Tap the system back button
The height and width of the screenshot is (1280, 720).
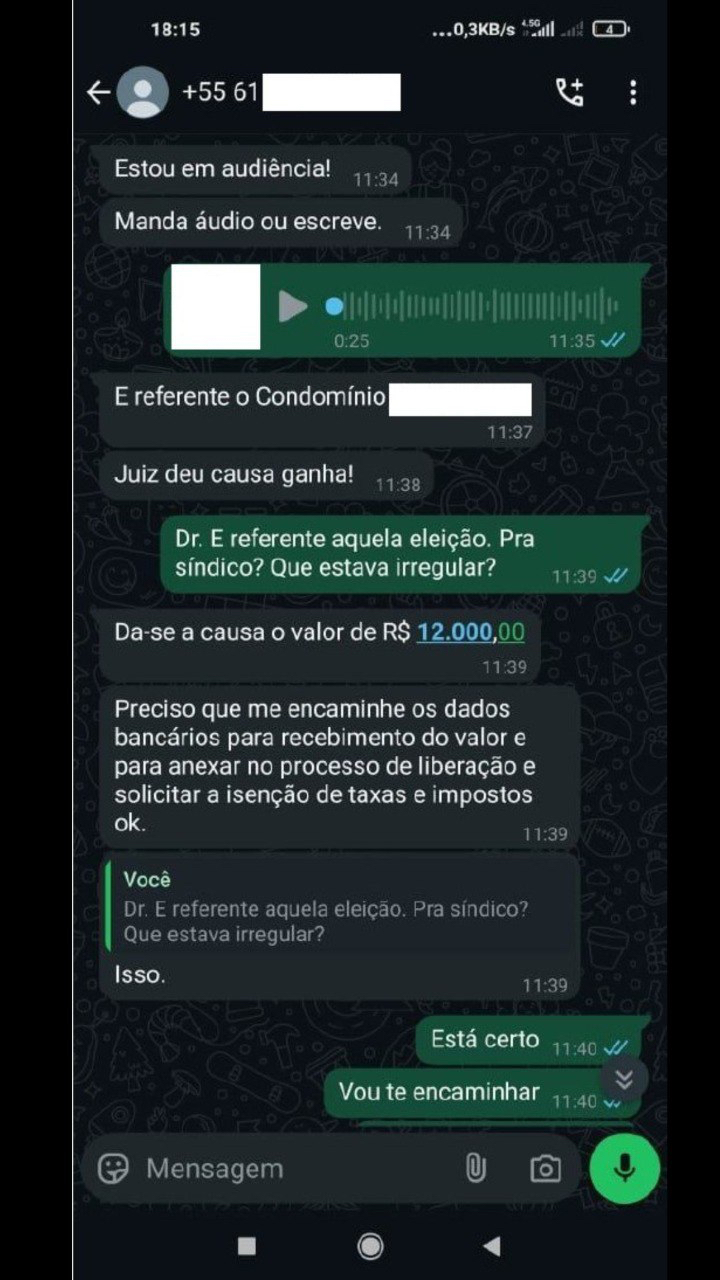(x=491, y=1246)
